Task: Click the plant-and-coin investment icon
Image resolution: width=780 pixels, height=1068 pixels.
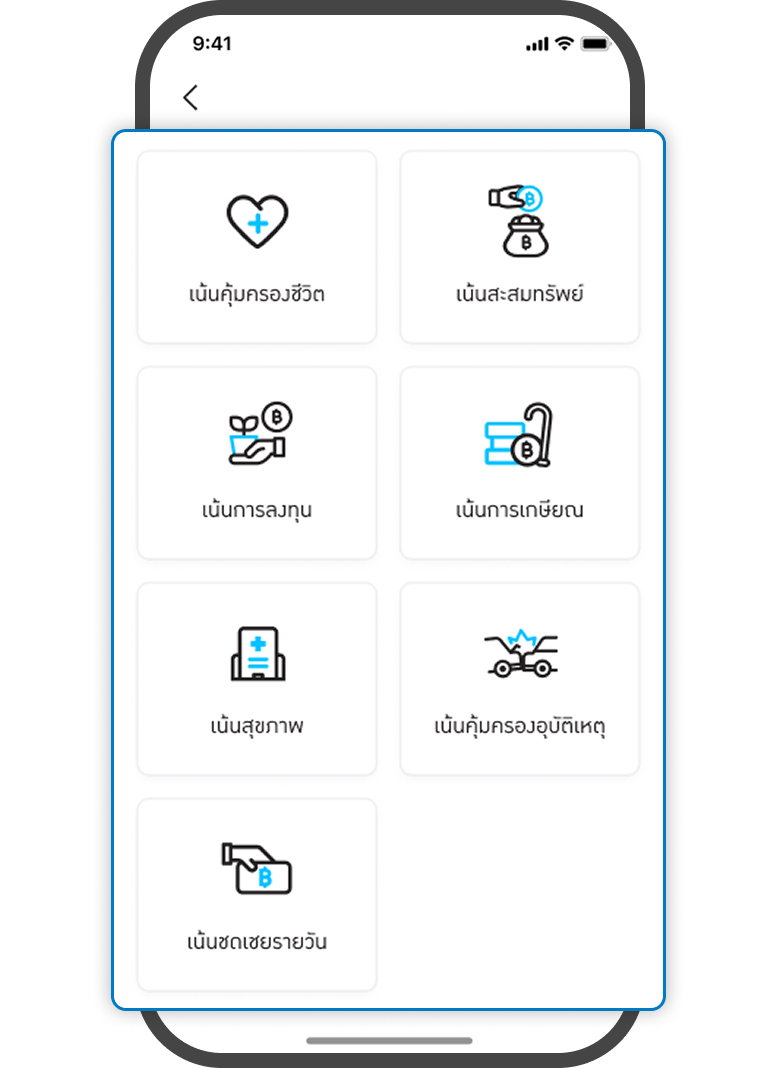Action: coord(257,432)
